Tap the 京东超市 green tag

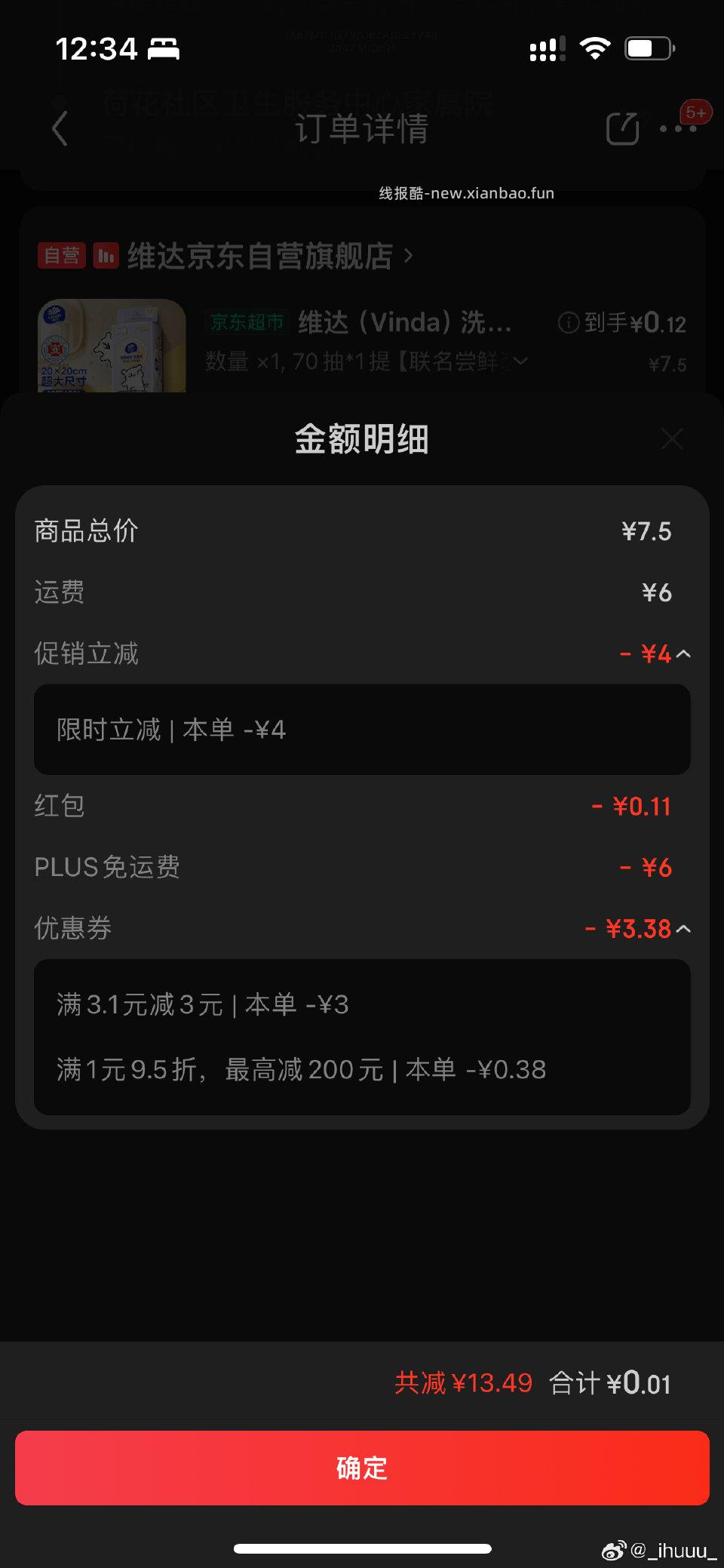(x=247, y=321)
